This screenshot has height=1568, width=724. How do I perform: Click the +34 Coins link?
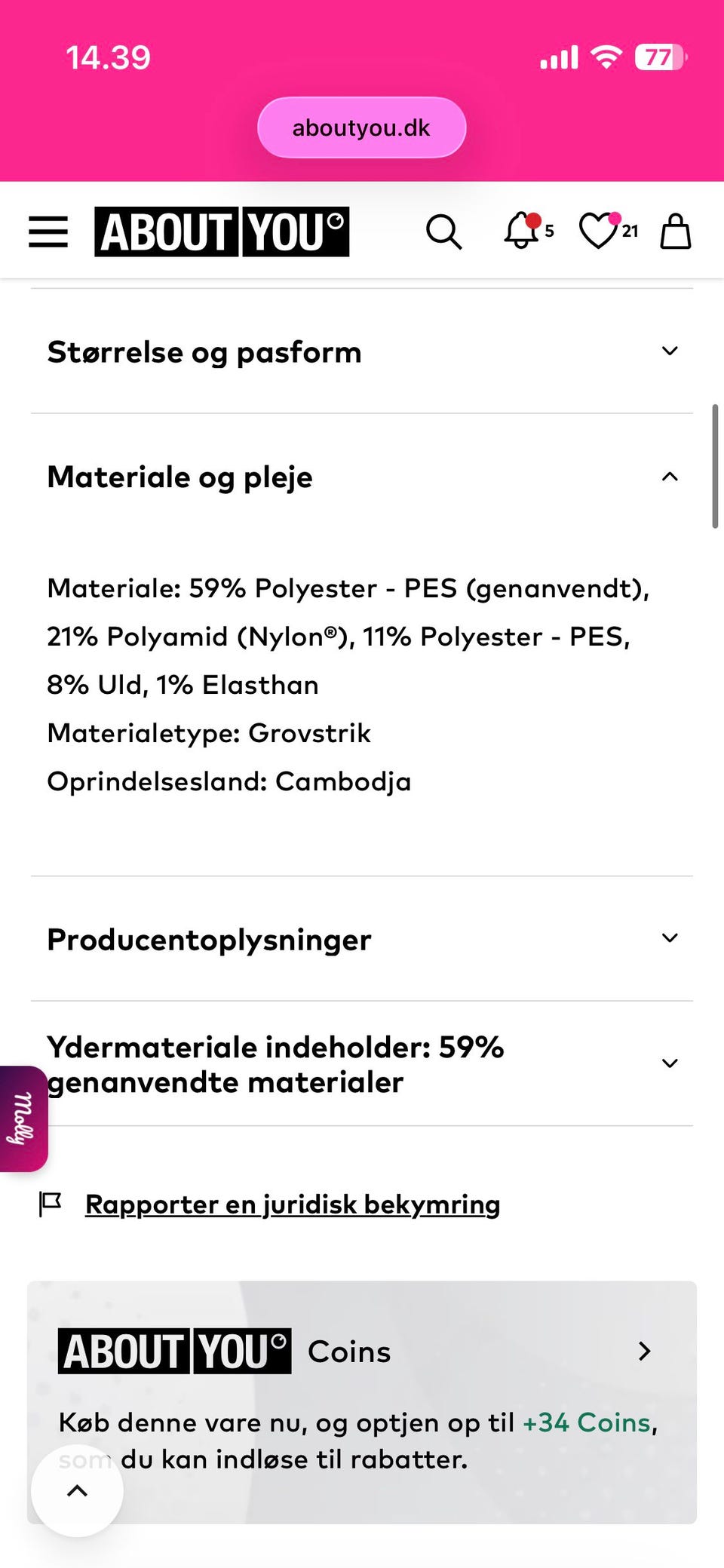(587, 1422)
